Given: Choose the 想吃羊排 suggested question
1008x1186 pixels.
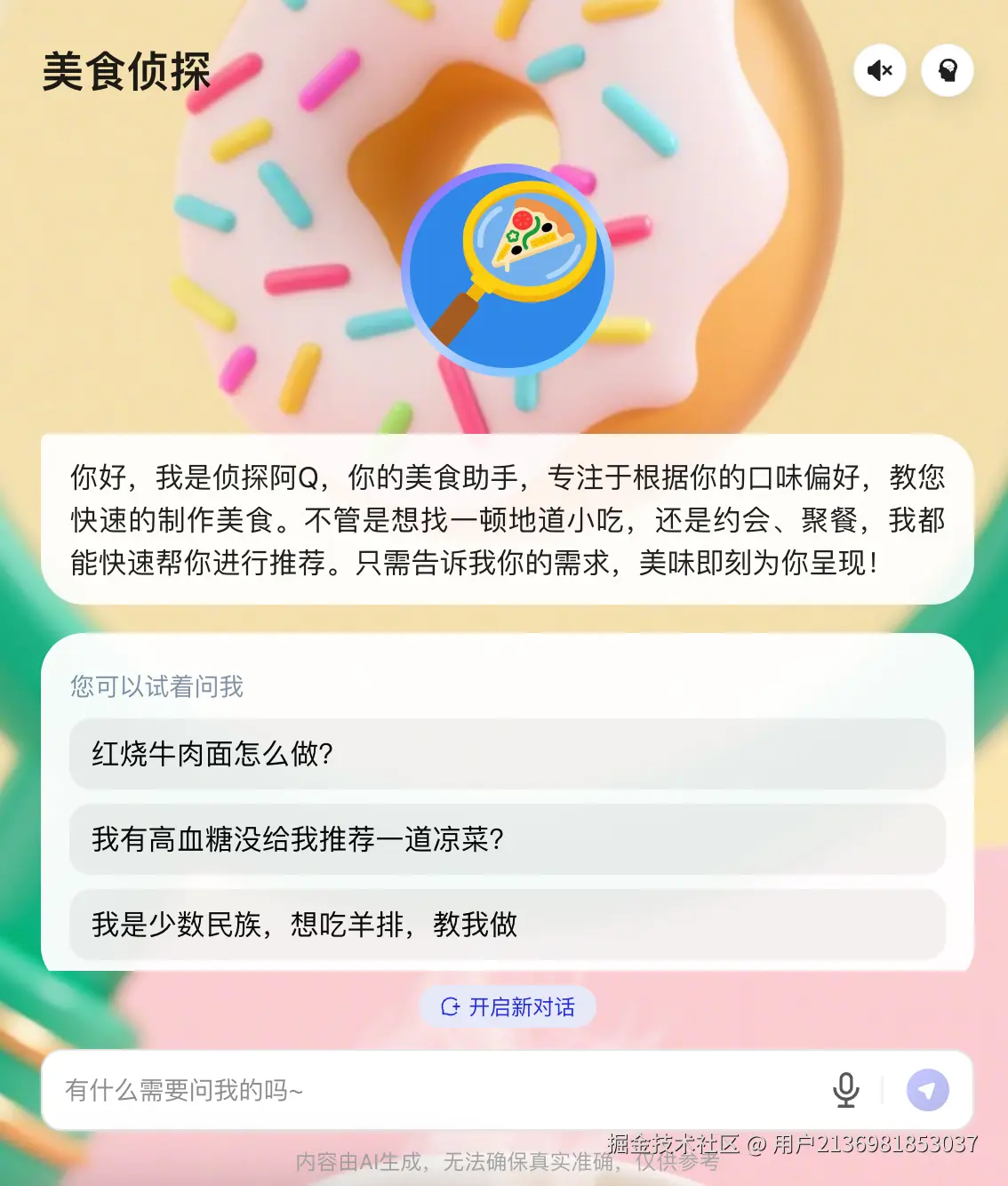Looking at the screenshot, I should coord(507,925).
